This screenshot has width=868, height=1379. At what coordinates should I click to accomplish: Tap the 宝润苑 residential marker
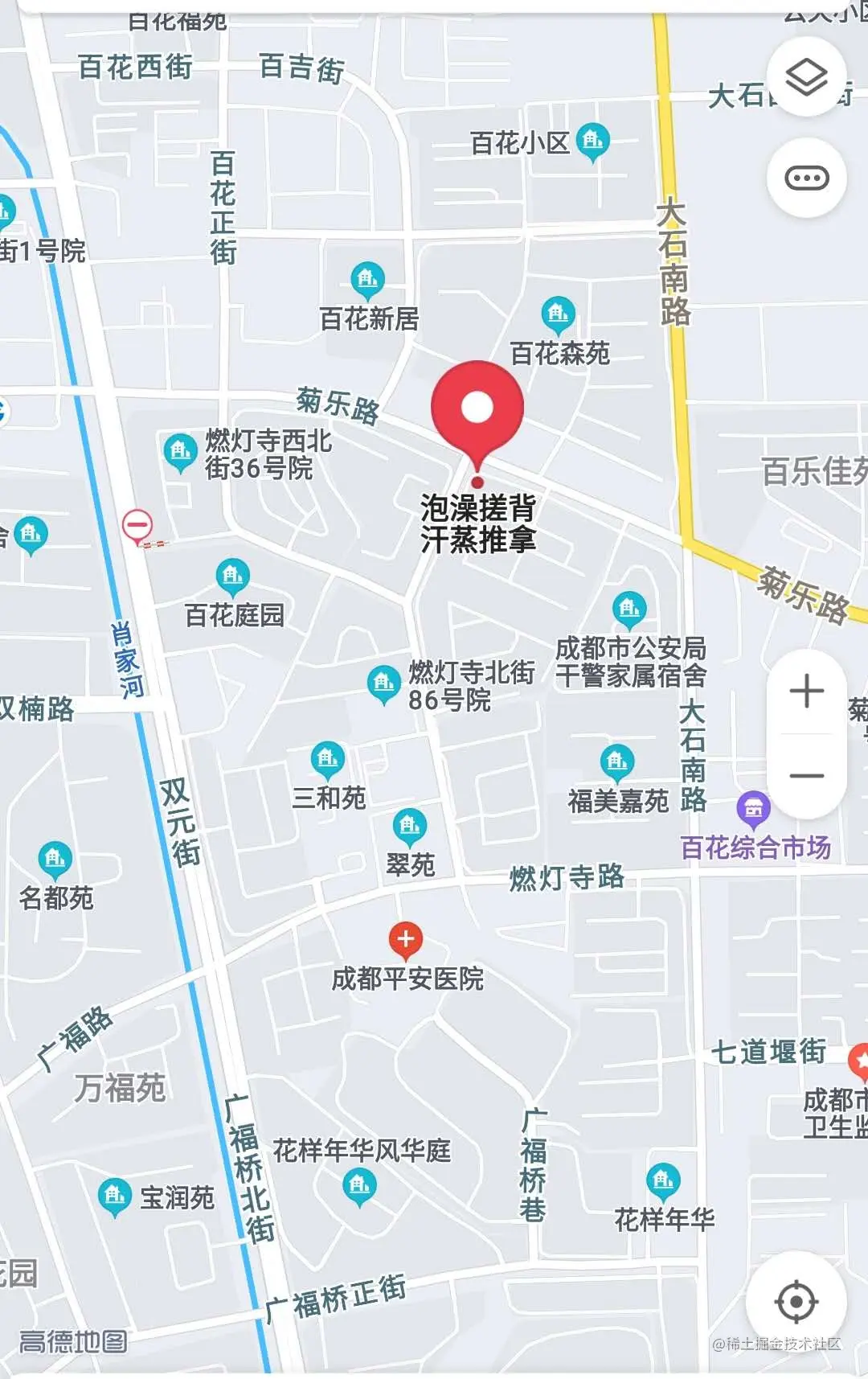tap(114, 1196)
